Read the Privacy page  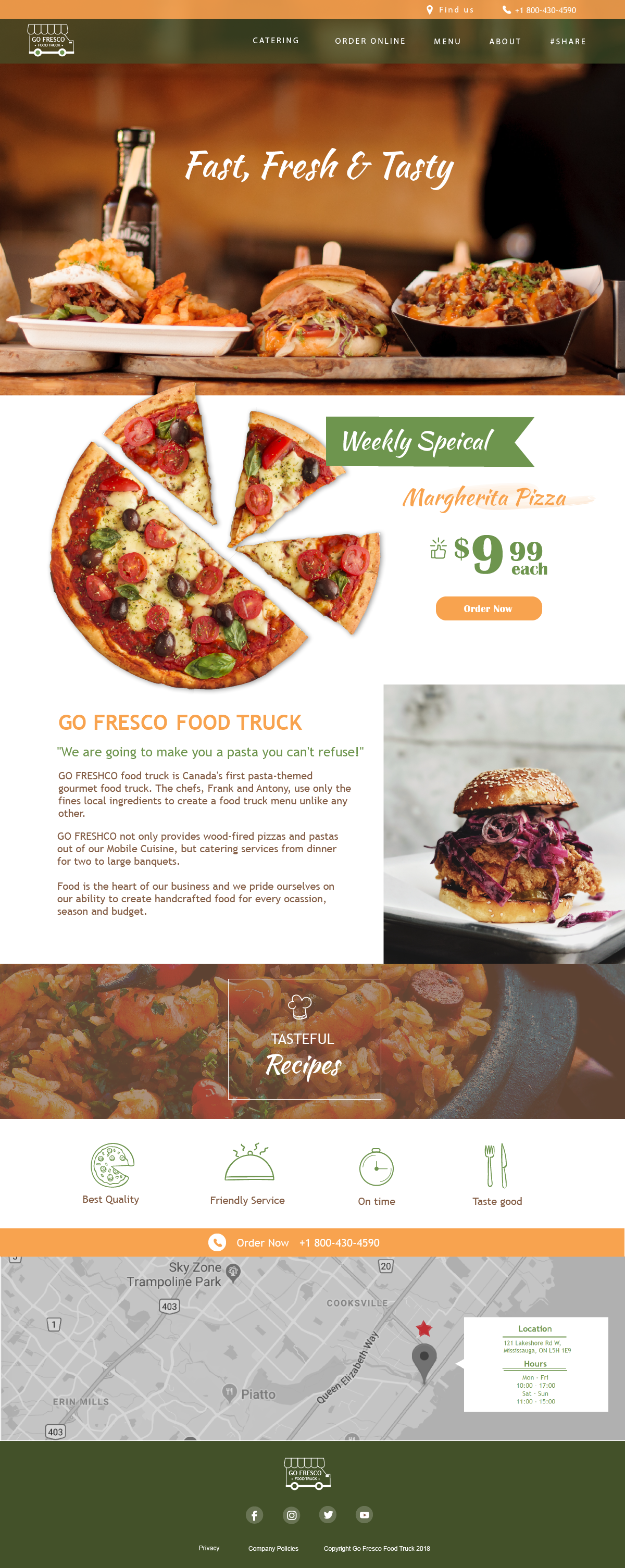click(209, 1547)
